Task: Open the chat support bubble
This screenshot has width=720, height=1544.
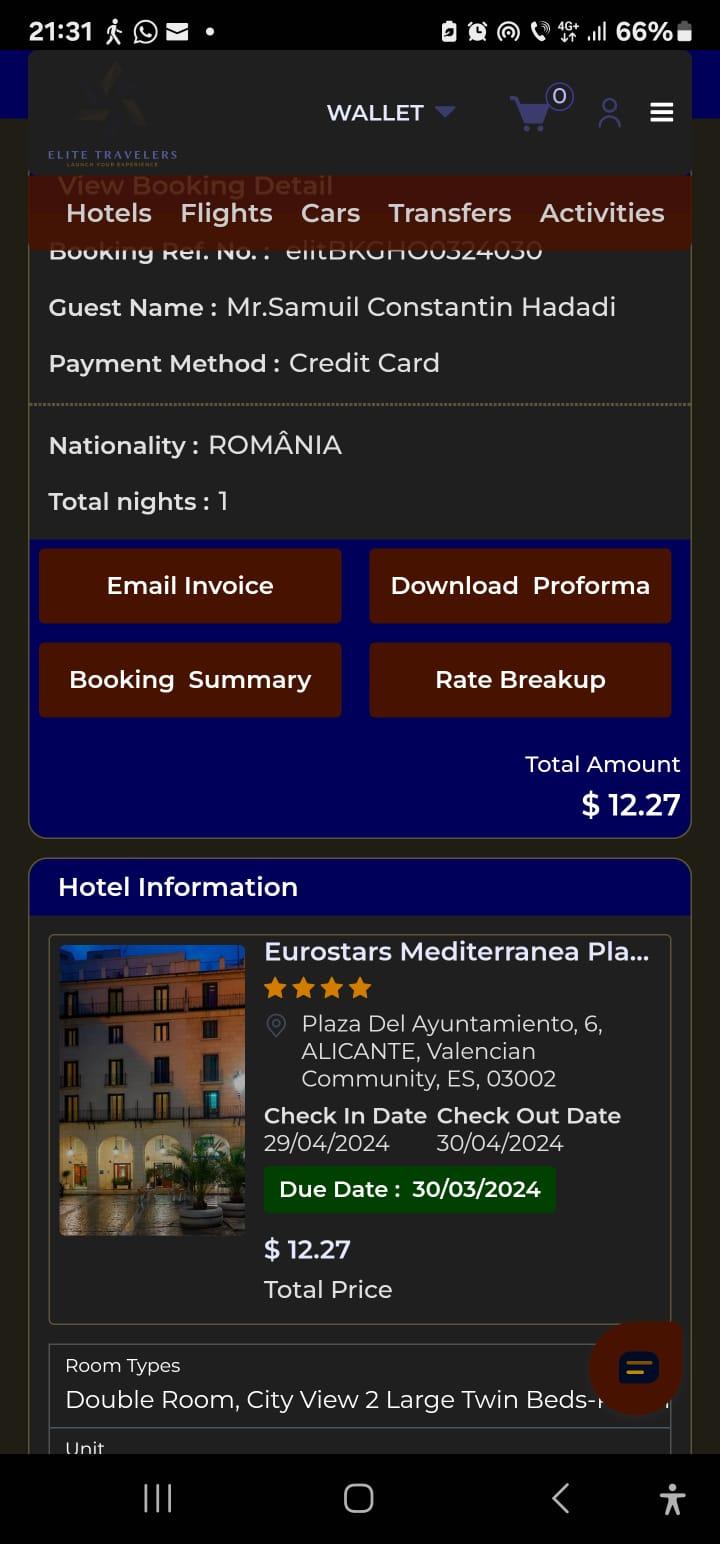Action: (x=637, y=1368)
